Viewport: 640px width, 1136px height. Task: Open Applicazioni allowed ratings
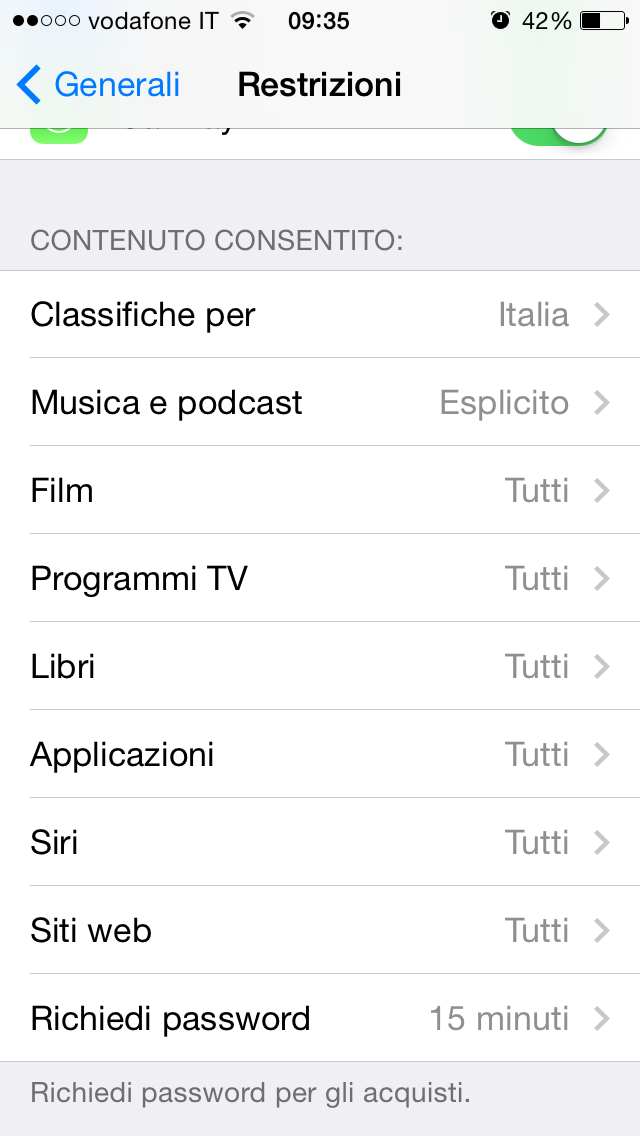point(320,755)
